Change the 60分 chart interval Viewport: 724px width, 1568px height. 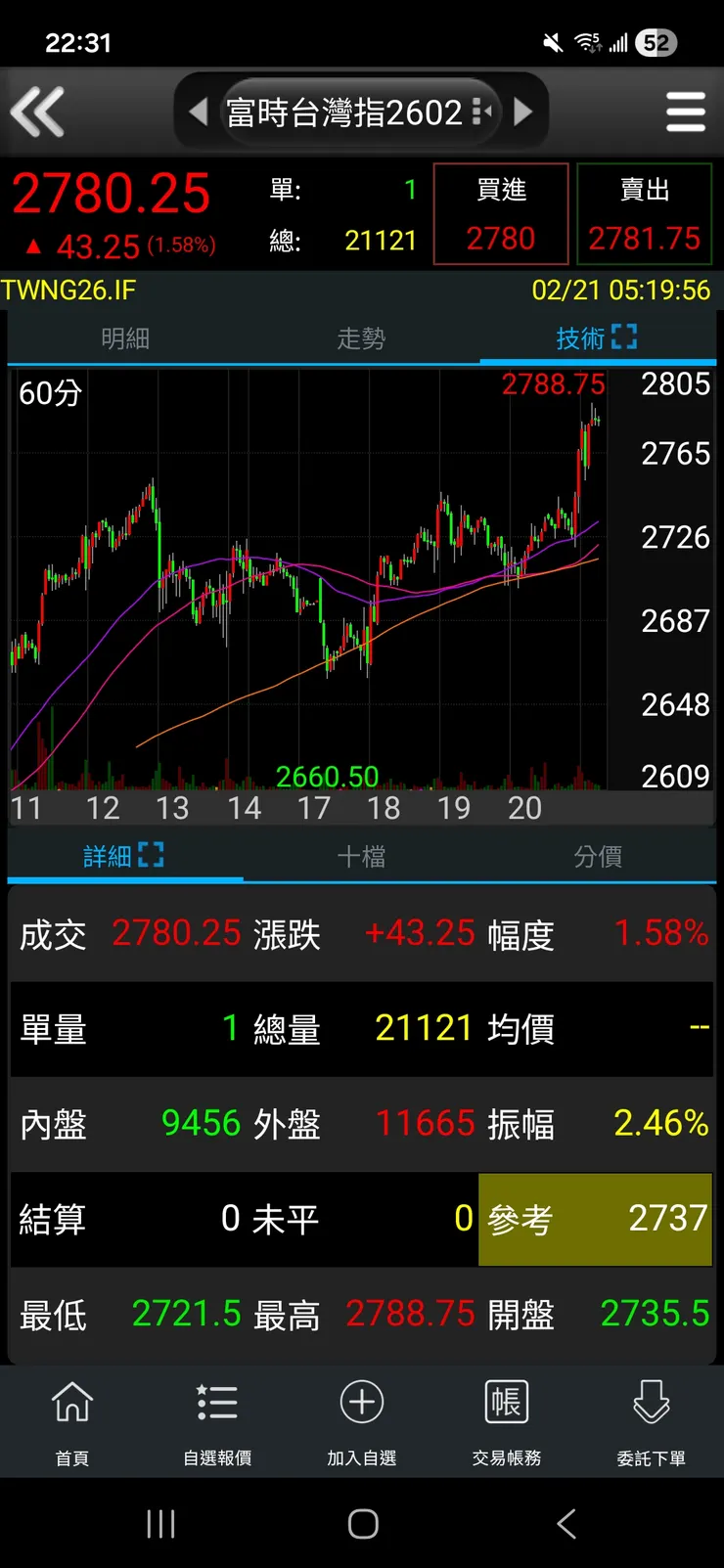point(50,393)
